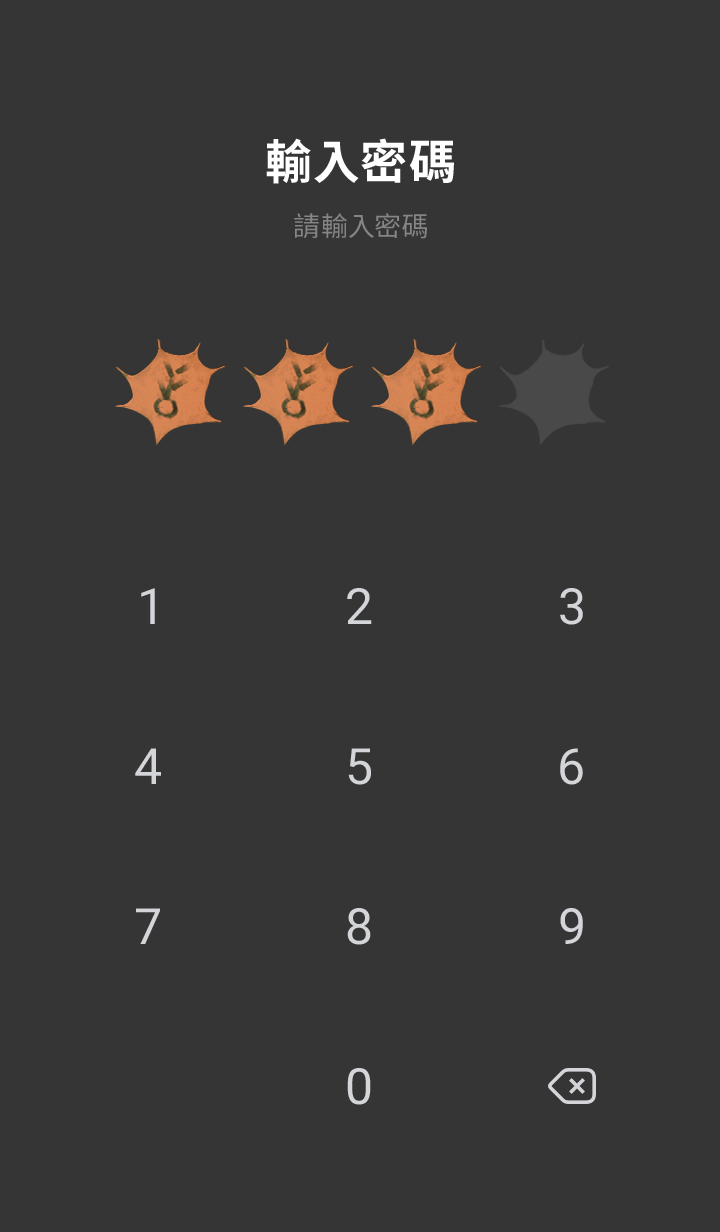The width and height of the screenshot is (720, 1232).
Task: Tap the number 0 key
Action: coord(359,1087)
